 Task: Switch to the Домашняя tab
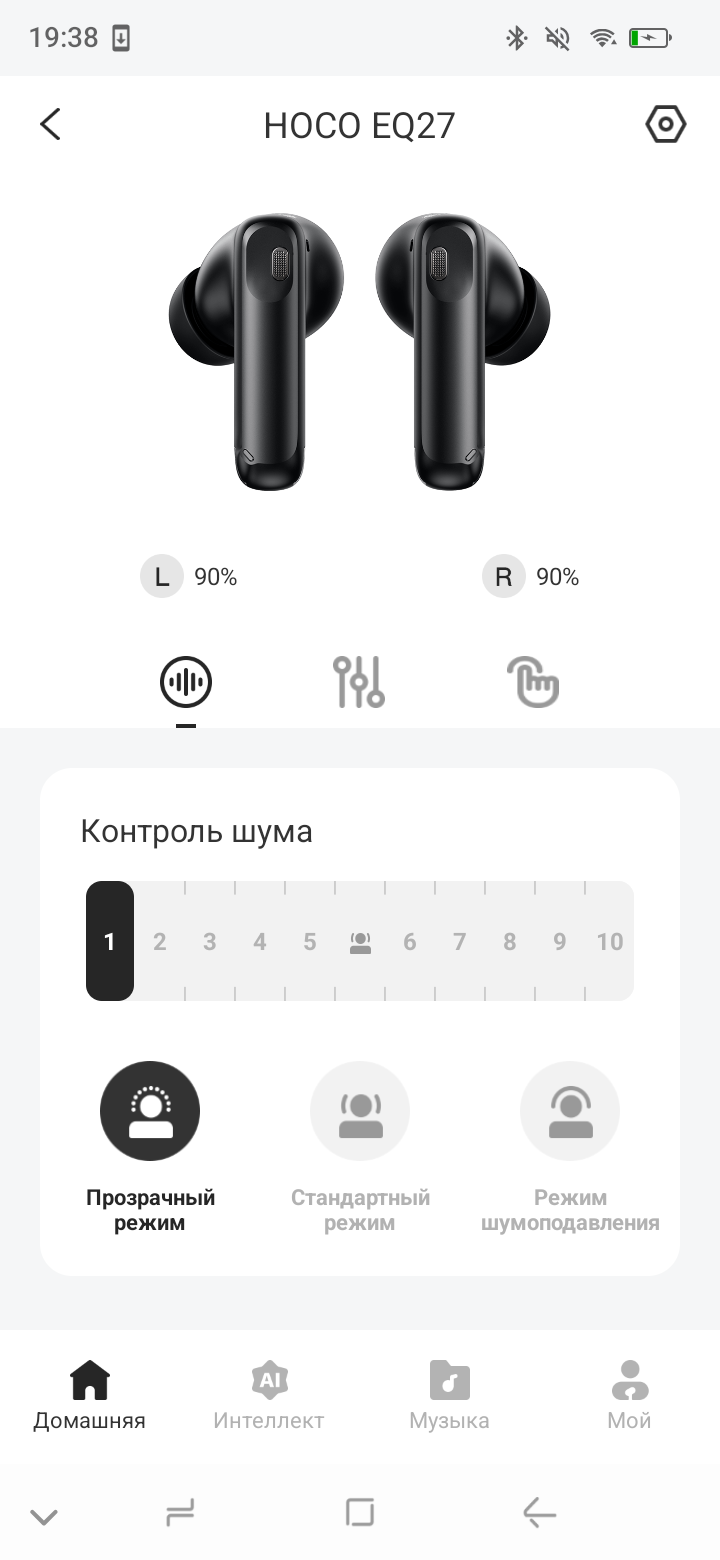click(89, 1395)
